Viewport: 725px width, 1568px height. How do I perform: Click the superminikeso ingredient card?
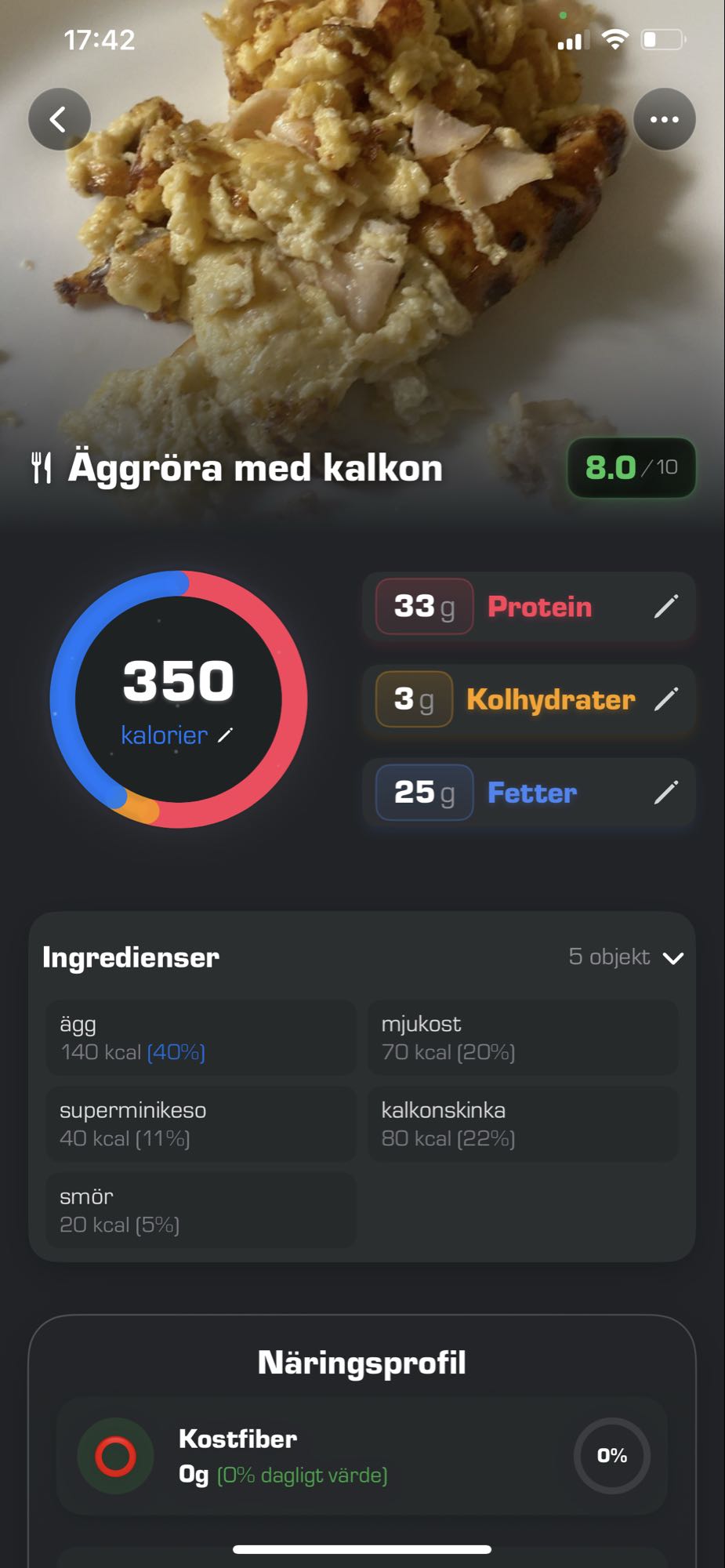pyautogui.click(x=200, y=1123)
